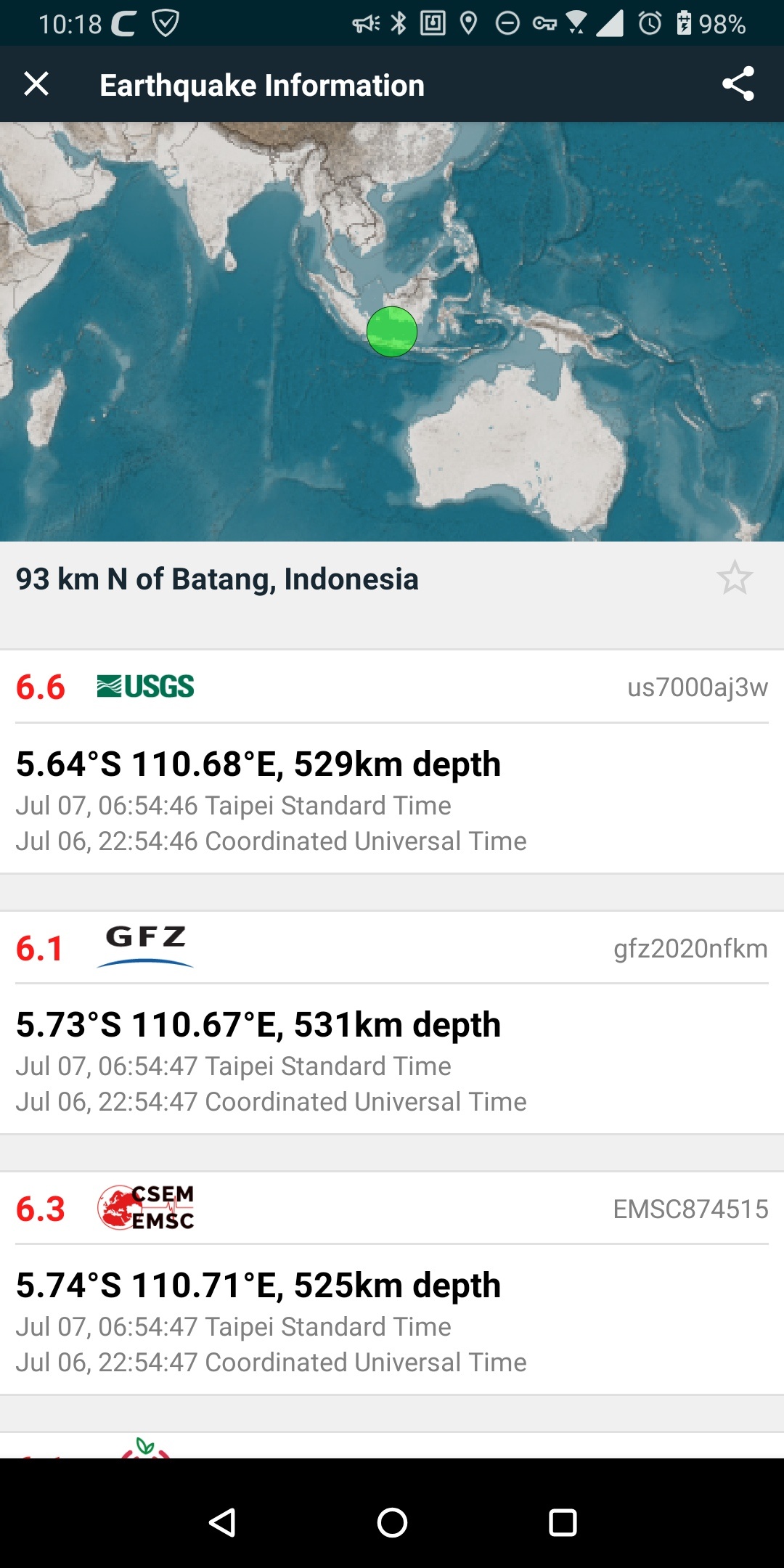Open the EMSC report EMSC874515

(x=392, y=1283)
